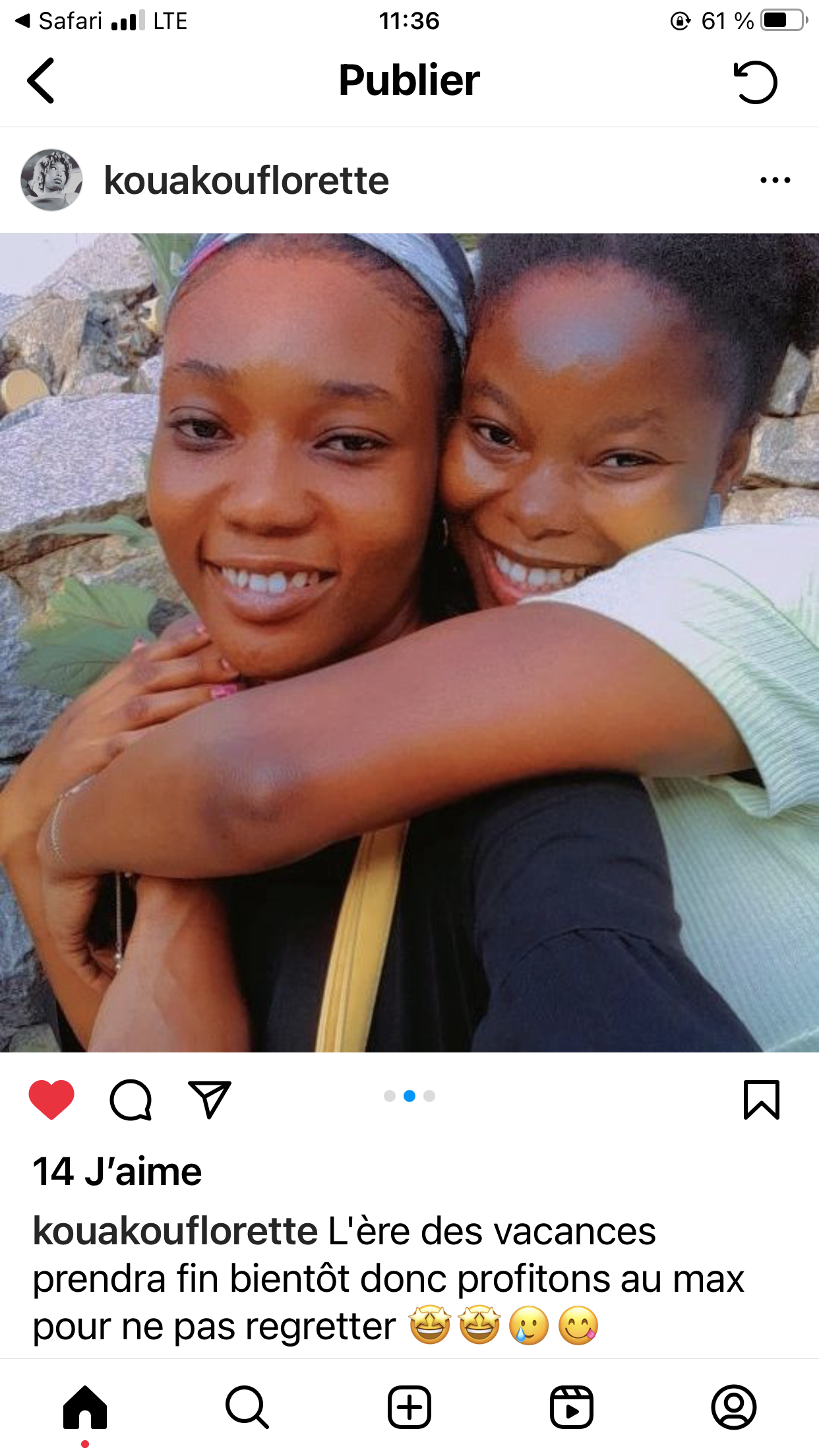The height and width of the screenshot is (1456, 819).
Task: Return to Safari via the status bar link
Action: (59, 21)
